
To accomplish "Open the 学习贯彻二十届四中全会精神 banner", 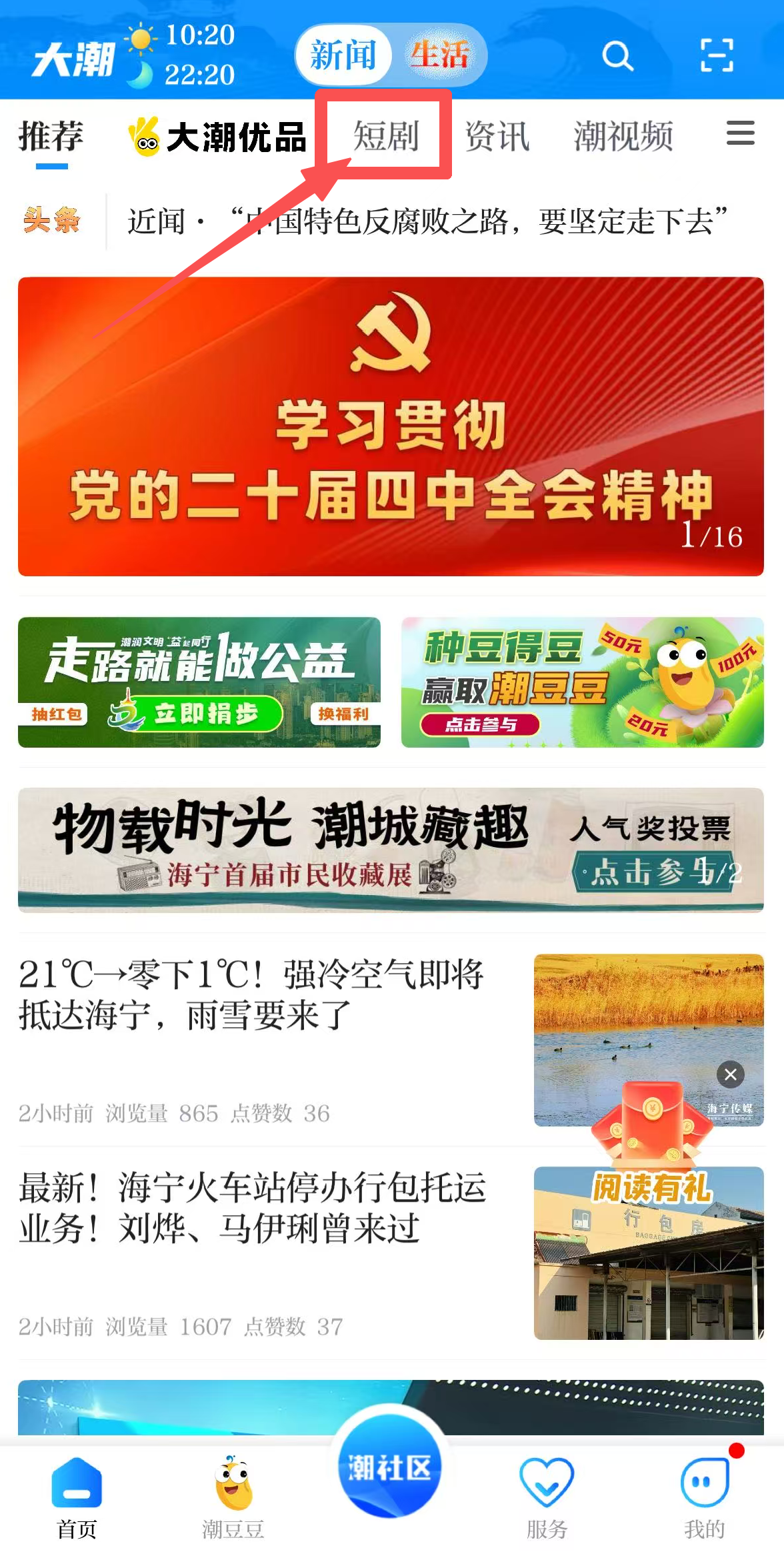I will 391,427.
